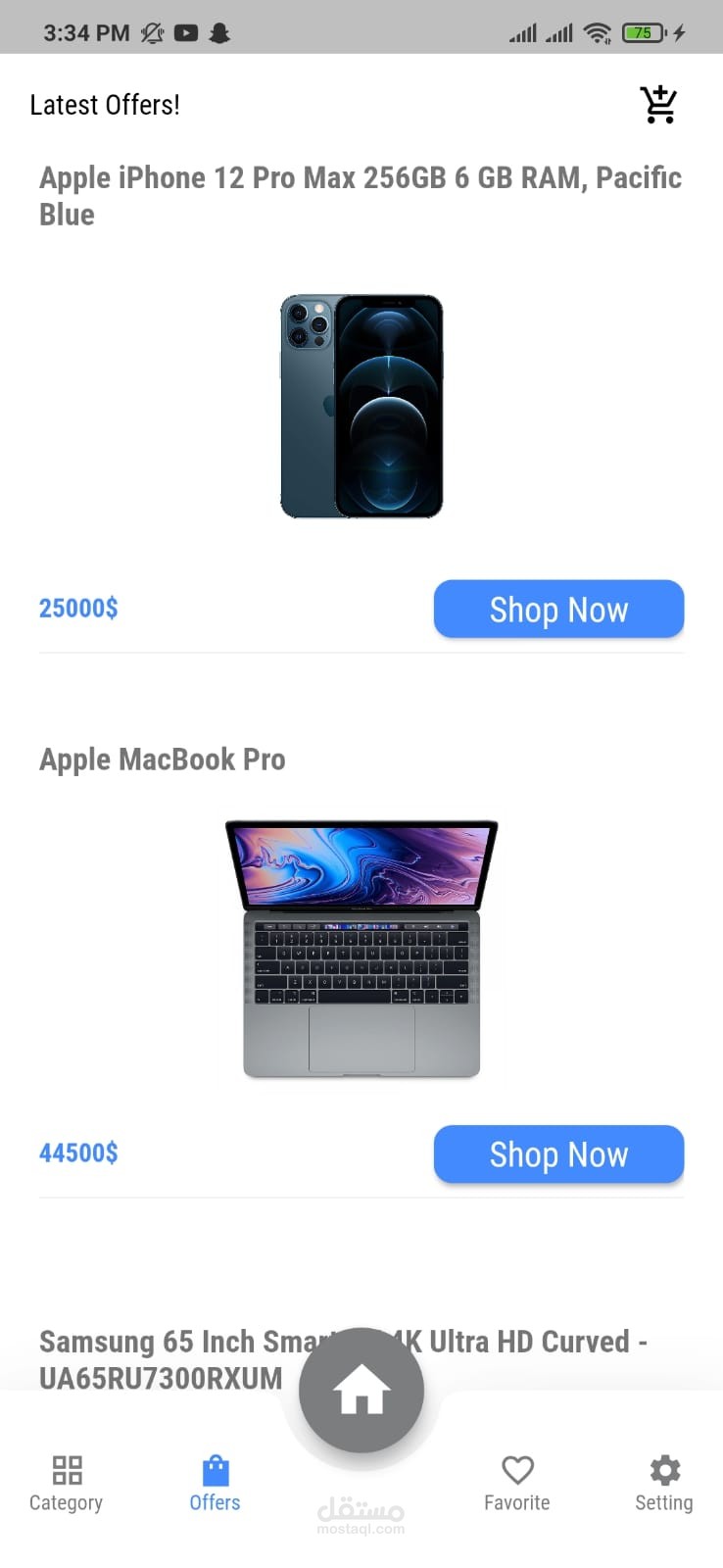The width and height of the screenshot is (723, 1568).
Task: Tap Shop Now for iPhone 12 Pro Max
Action: pyautogui.click(x=558, y=610)
